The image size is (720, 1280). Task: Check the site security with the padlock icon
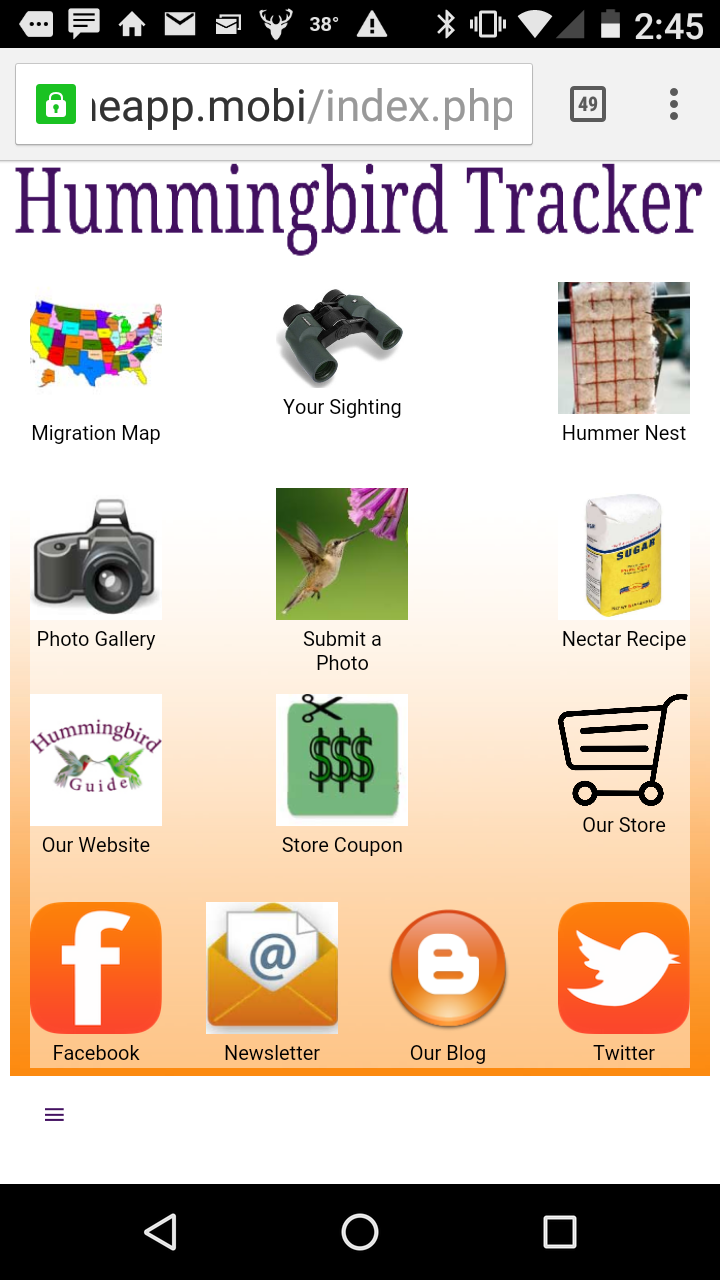pyautogui.click(x=57, y=103)
